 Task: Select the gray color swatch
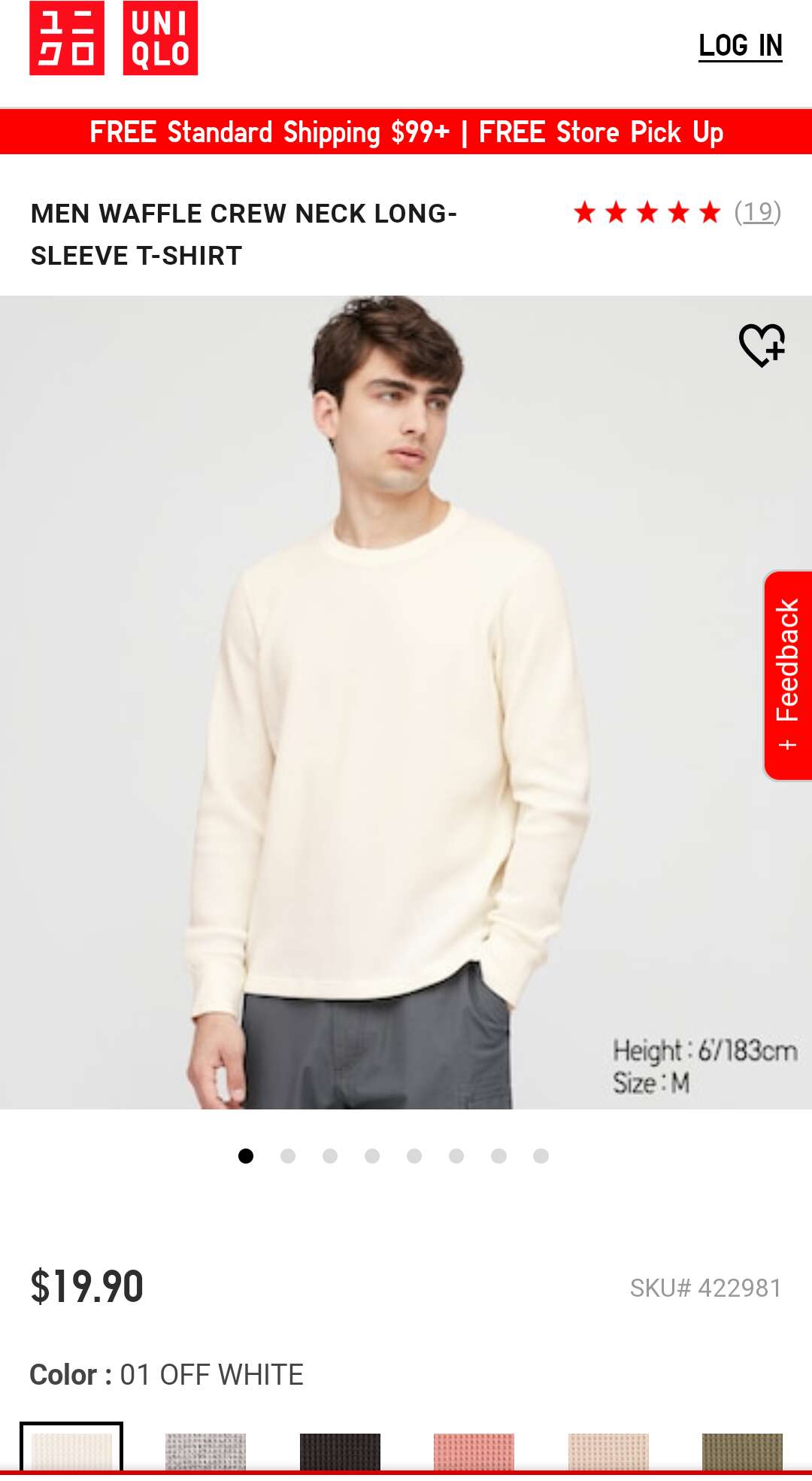pyautogui.click(x=205, y=1452)
